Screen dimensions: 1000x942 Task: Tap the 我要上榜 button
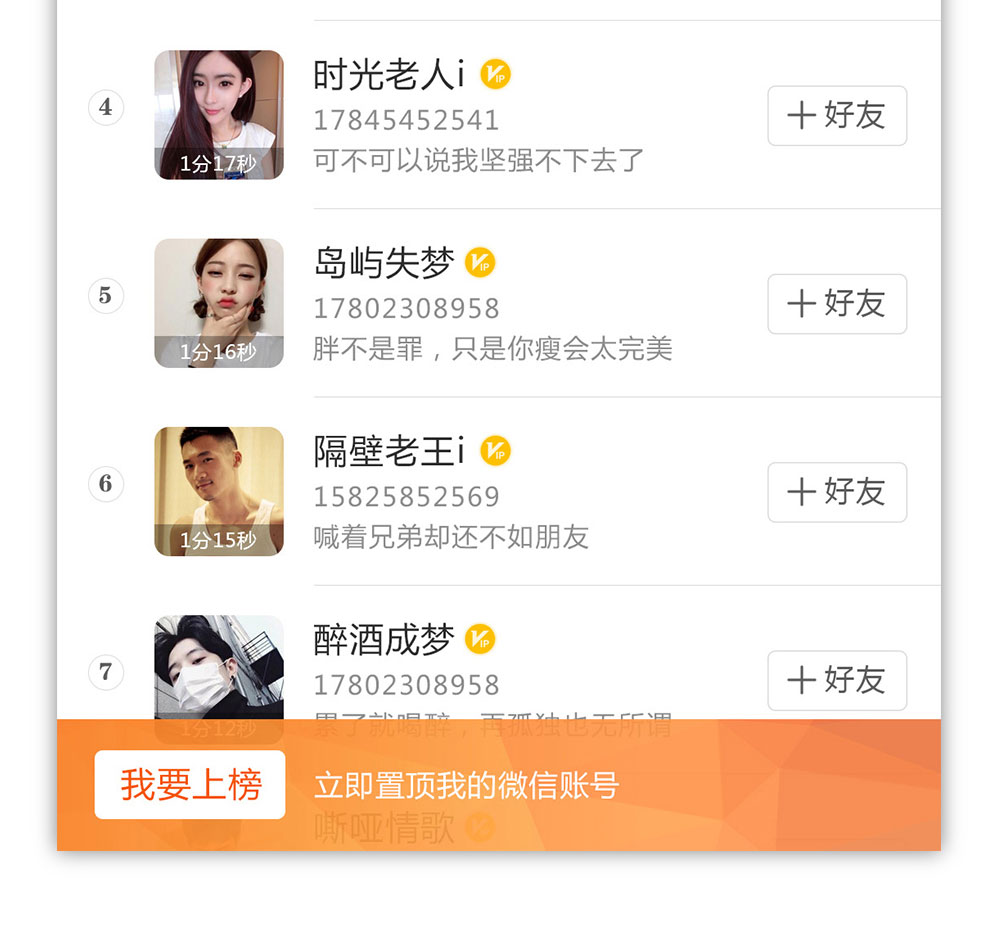190,785
